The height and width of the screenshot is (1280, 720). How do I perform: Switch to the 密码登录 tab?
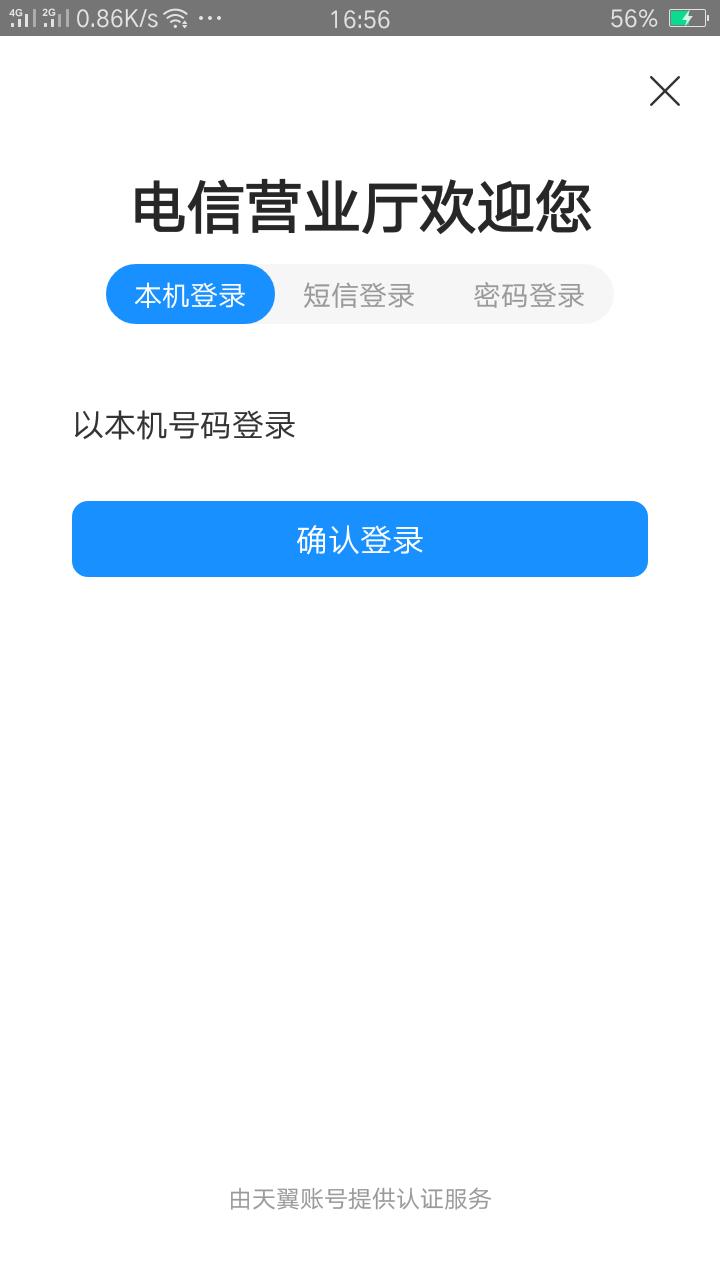[529, 294]
